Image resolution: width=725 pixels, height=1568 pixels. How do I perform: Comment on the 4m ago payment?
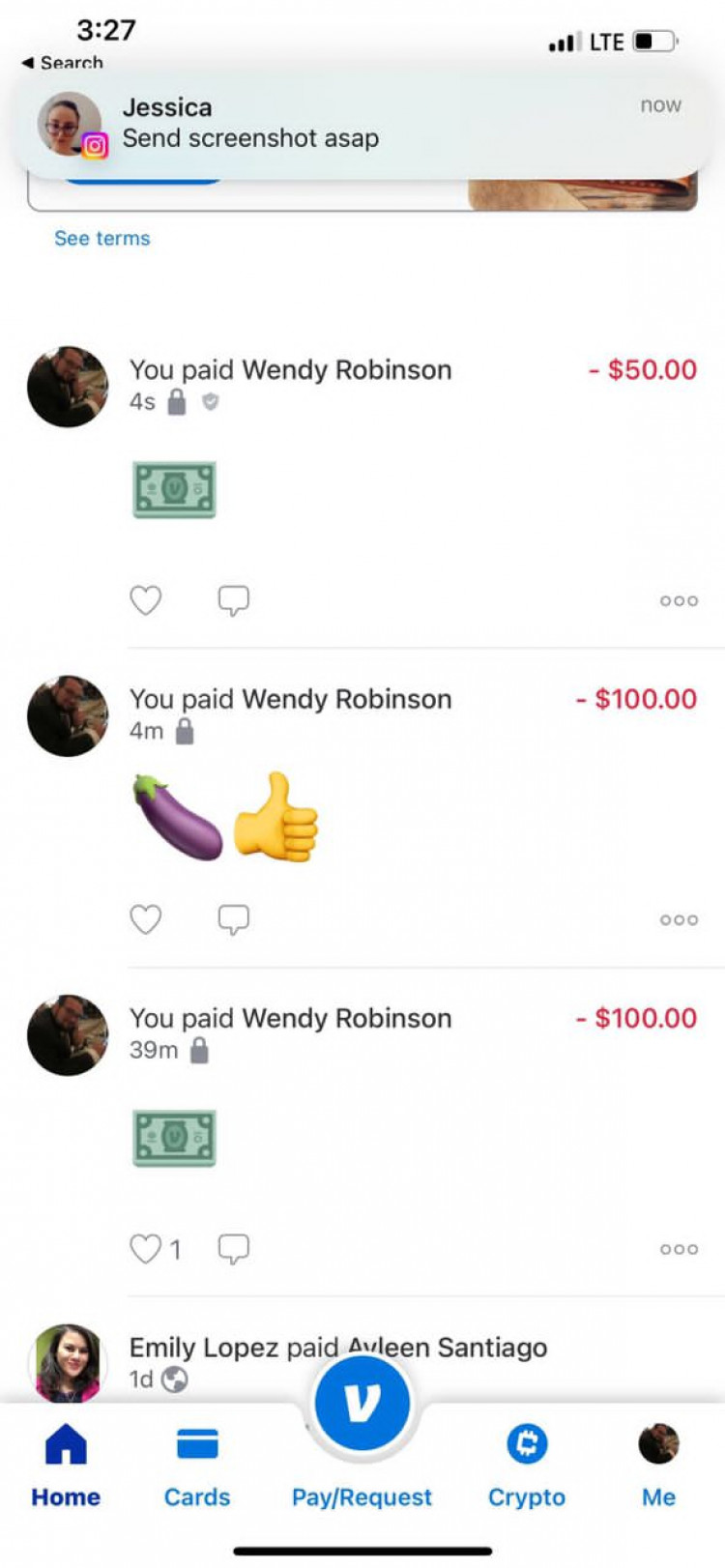point(233,919)
